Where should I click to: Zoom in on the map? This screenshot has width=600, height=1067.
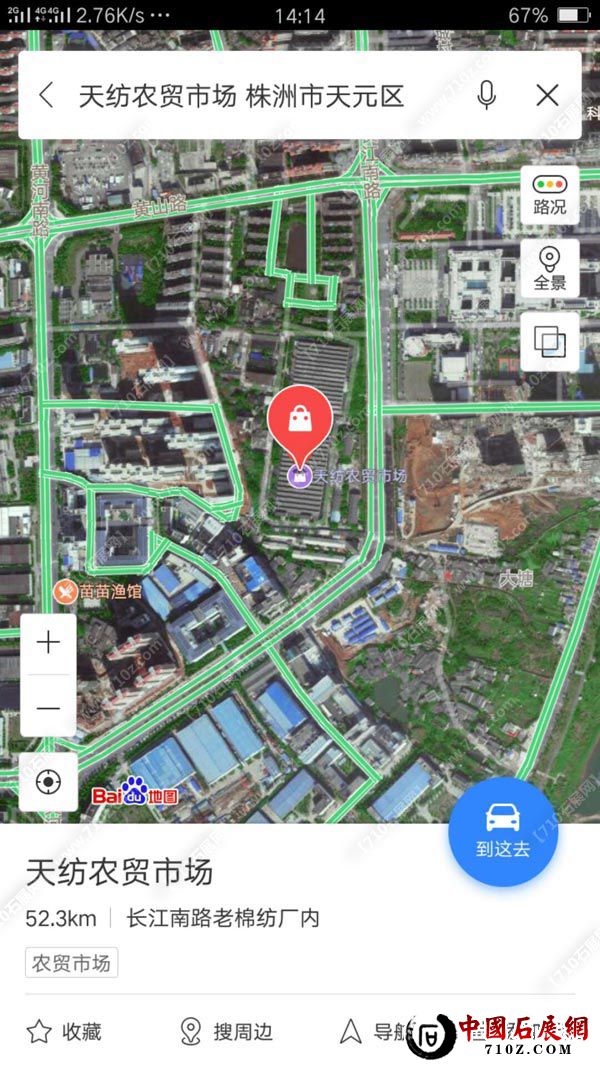(48, 643)
